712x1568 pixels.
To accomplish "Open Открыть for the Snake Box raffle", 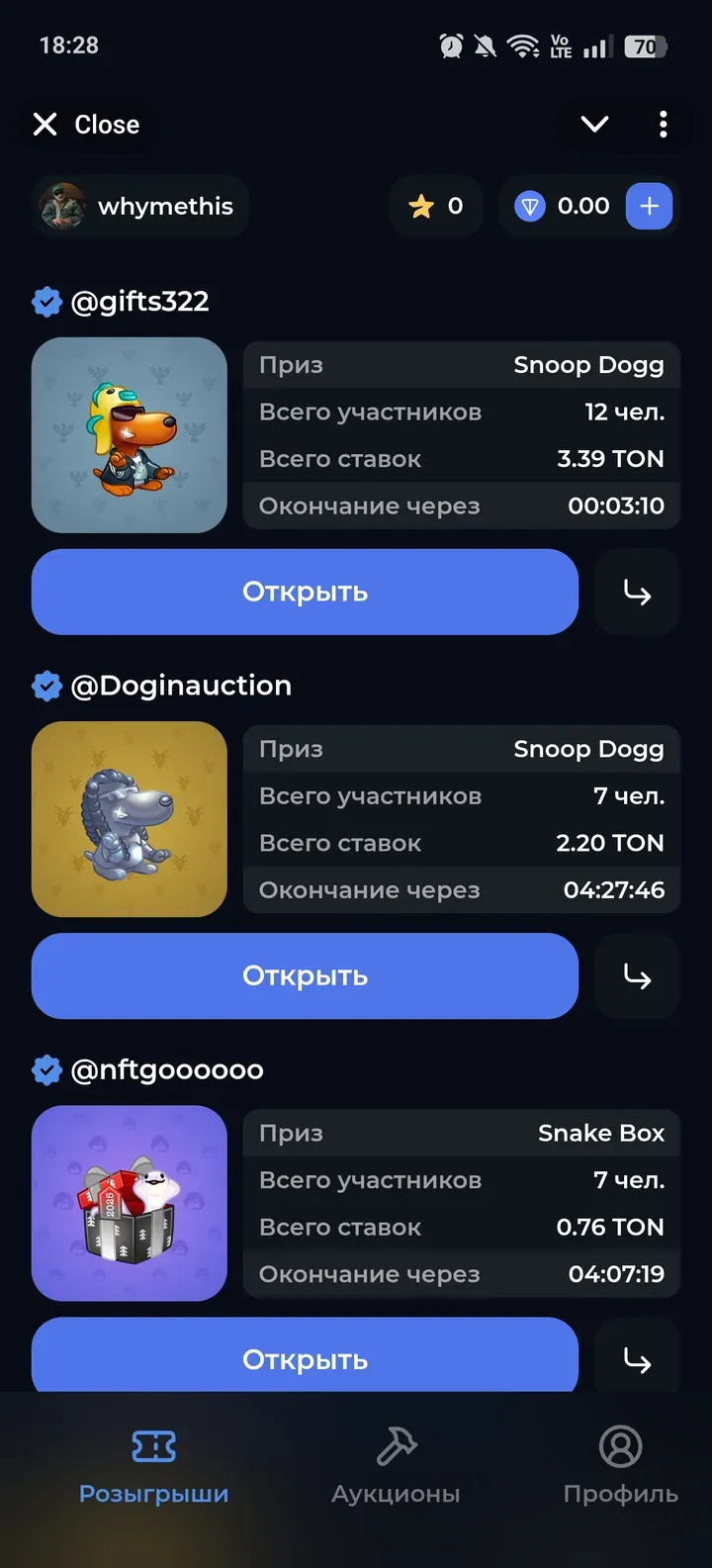I will tap(305, 1357).
